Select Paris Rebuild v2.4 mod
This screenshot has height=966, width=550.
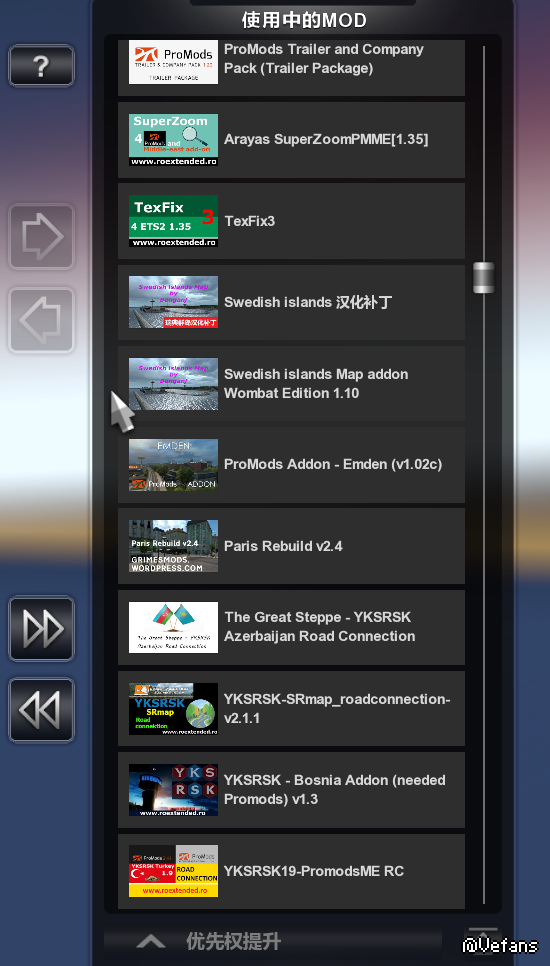[291, 546]
